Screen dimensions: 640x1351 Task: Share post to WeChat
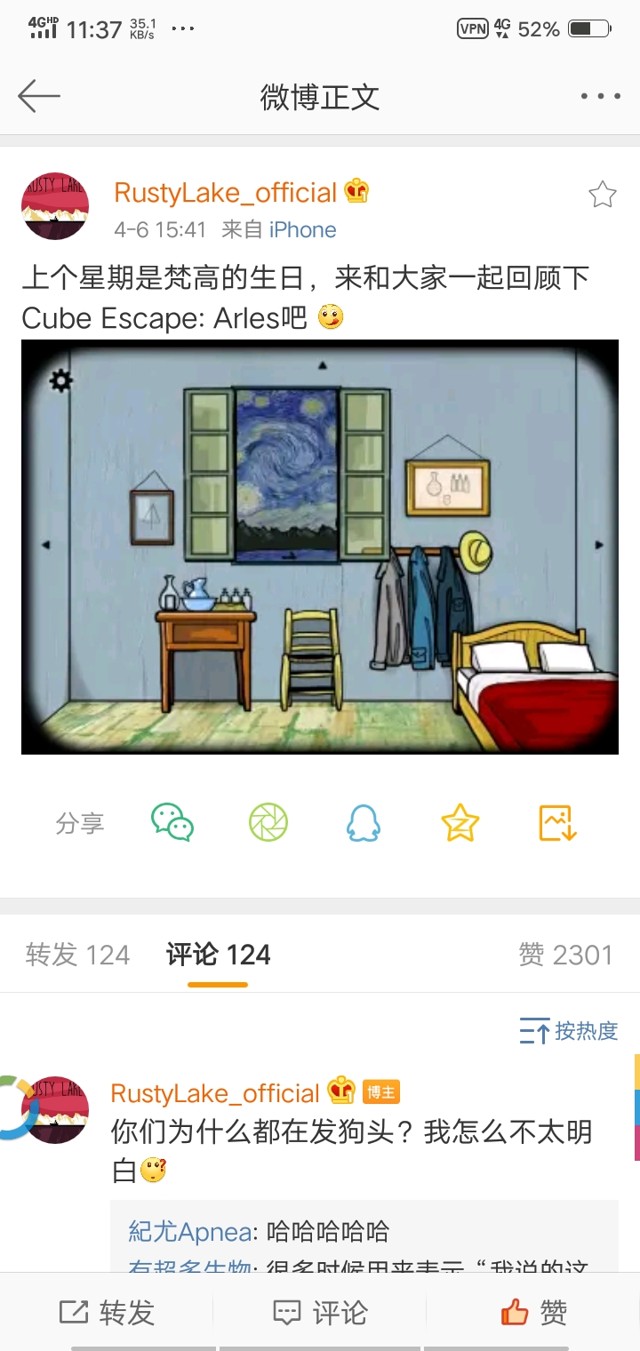point(172,823)
